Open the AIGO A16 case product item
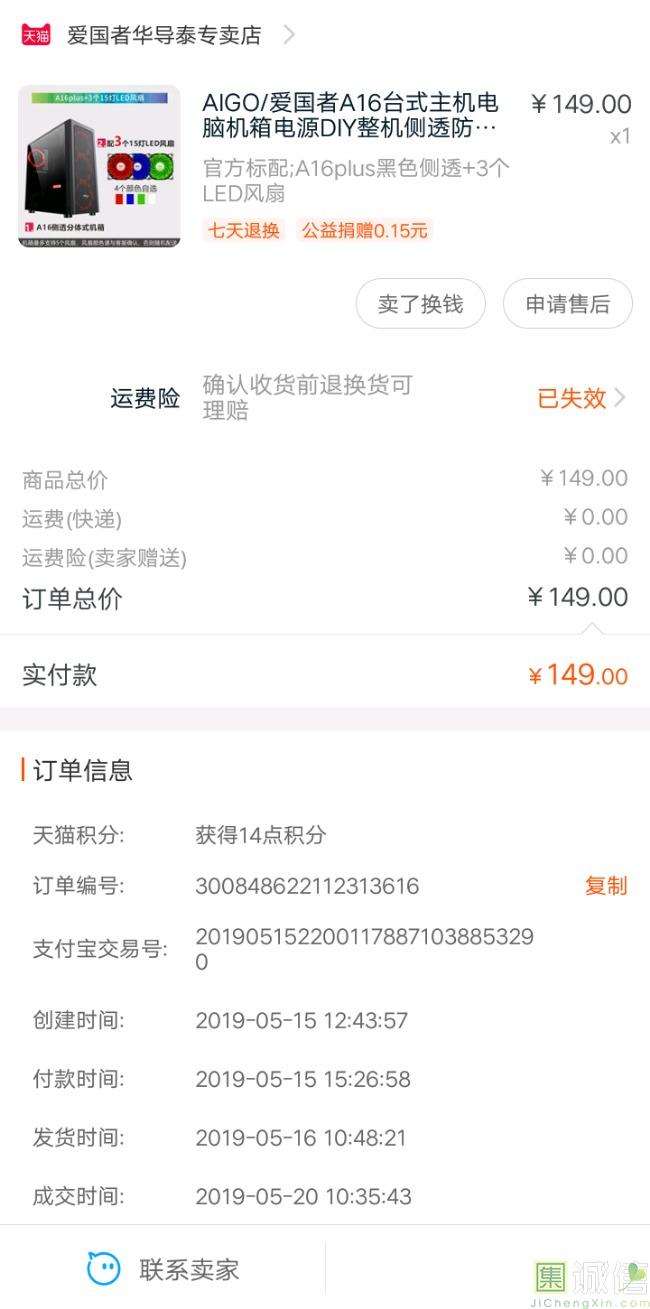650x1309 pixels. point(325,166)
